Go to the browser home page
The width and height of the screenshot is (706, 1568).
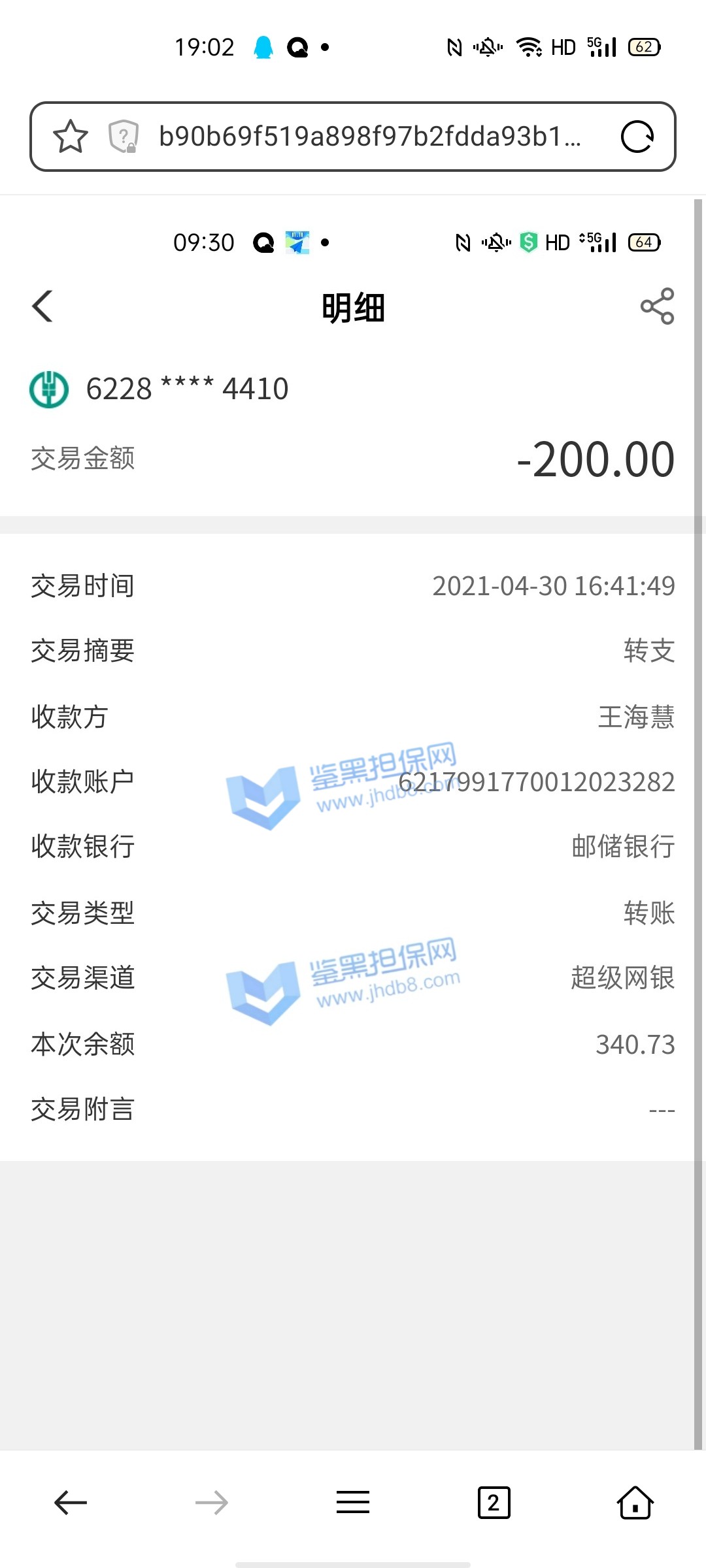coord(635,1503)
